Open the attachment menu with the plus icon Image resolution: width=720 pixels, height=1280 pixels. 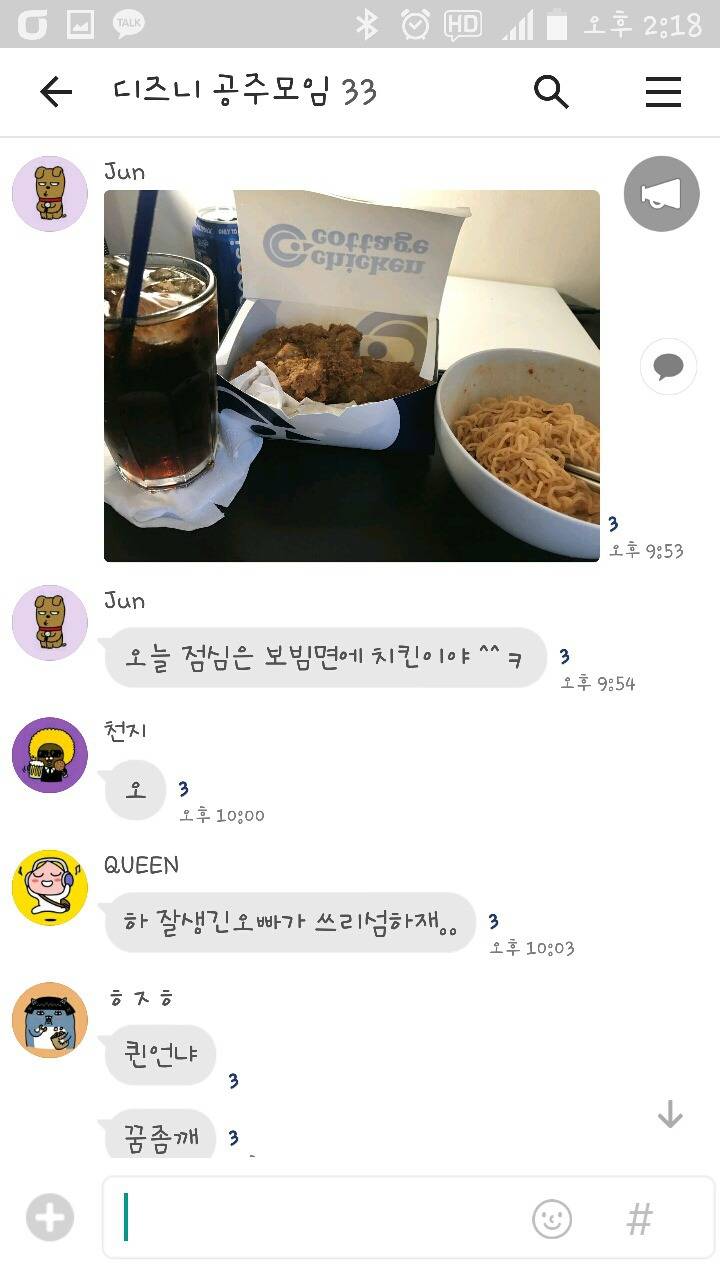(47, 1218)
